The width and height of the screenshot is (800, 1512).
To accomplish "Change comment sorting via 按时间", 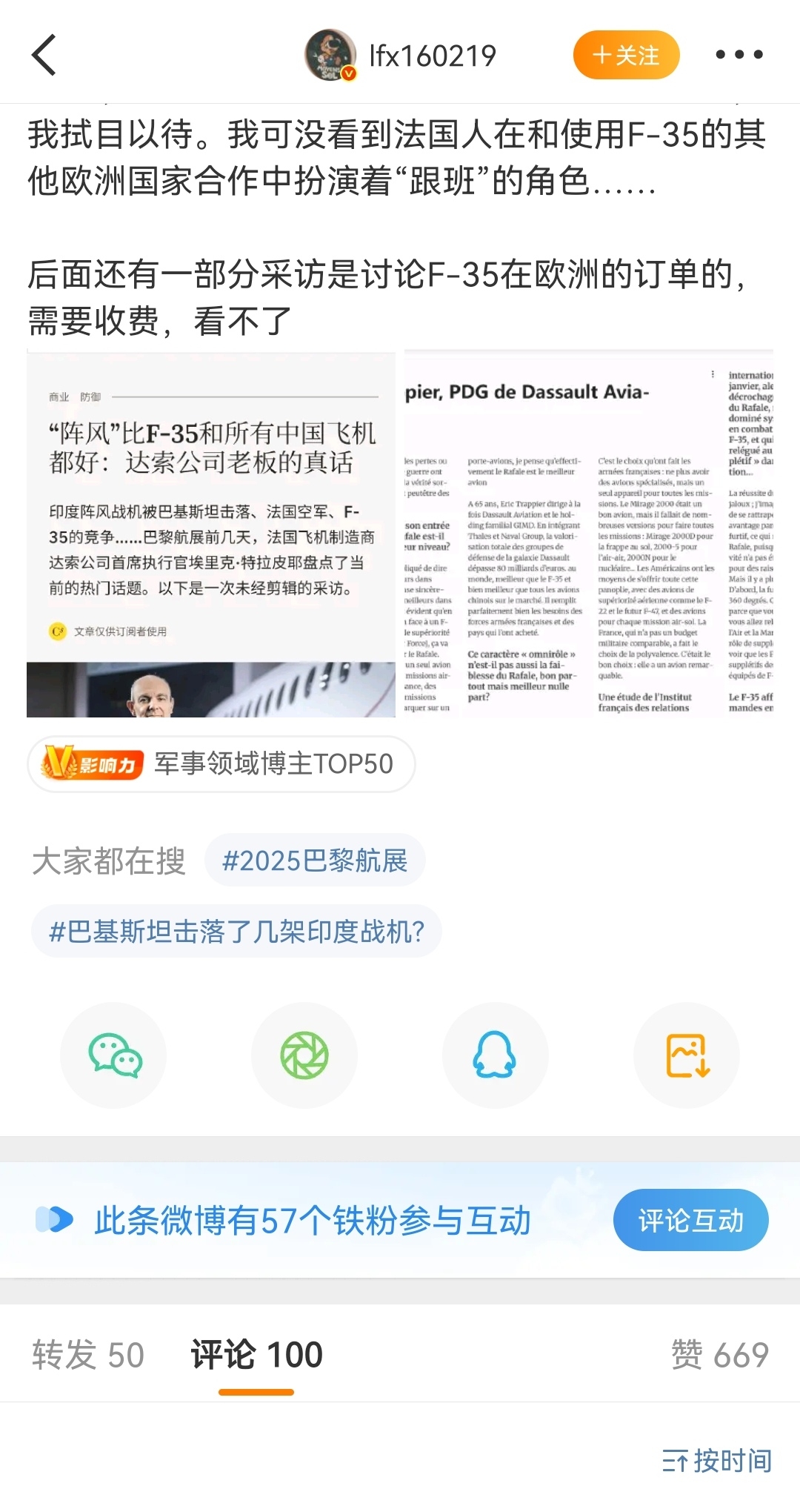I will coord(716,1461).
